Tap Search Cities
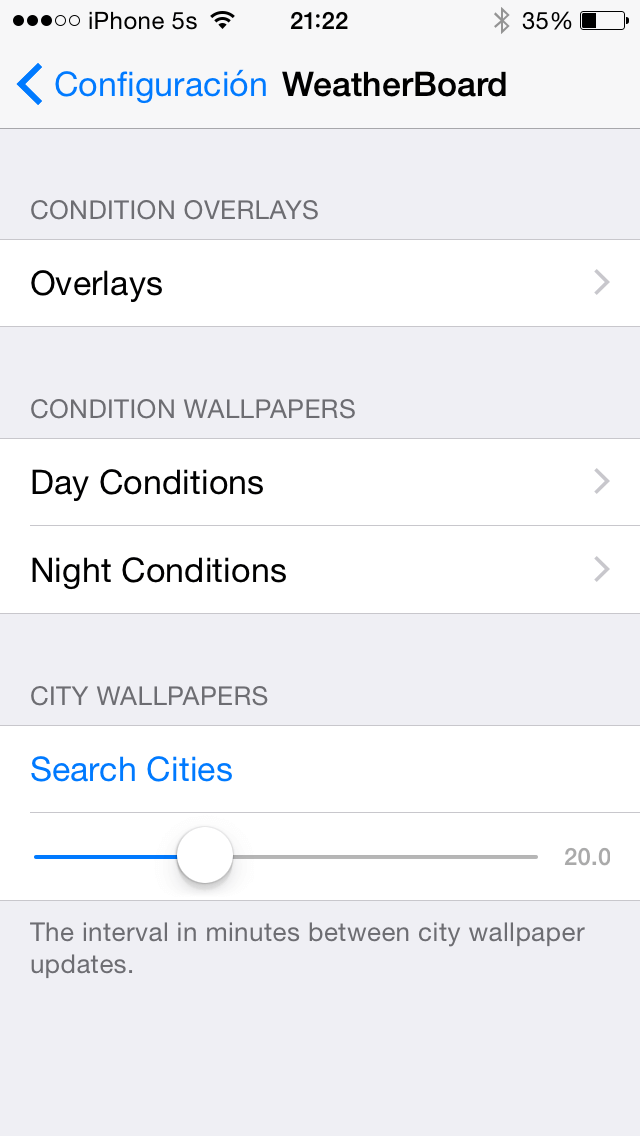The width and height of the screenshot is (640, 1136). click(132, 769)
